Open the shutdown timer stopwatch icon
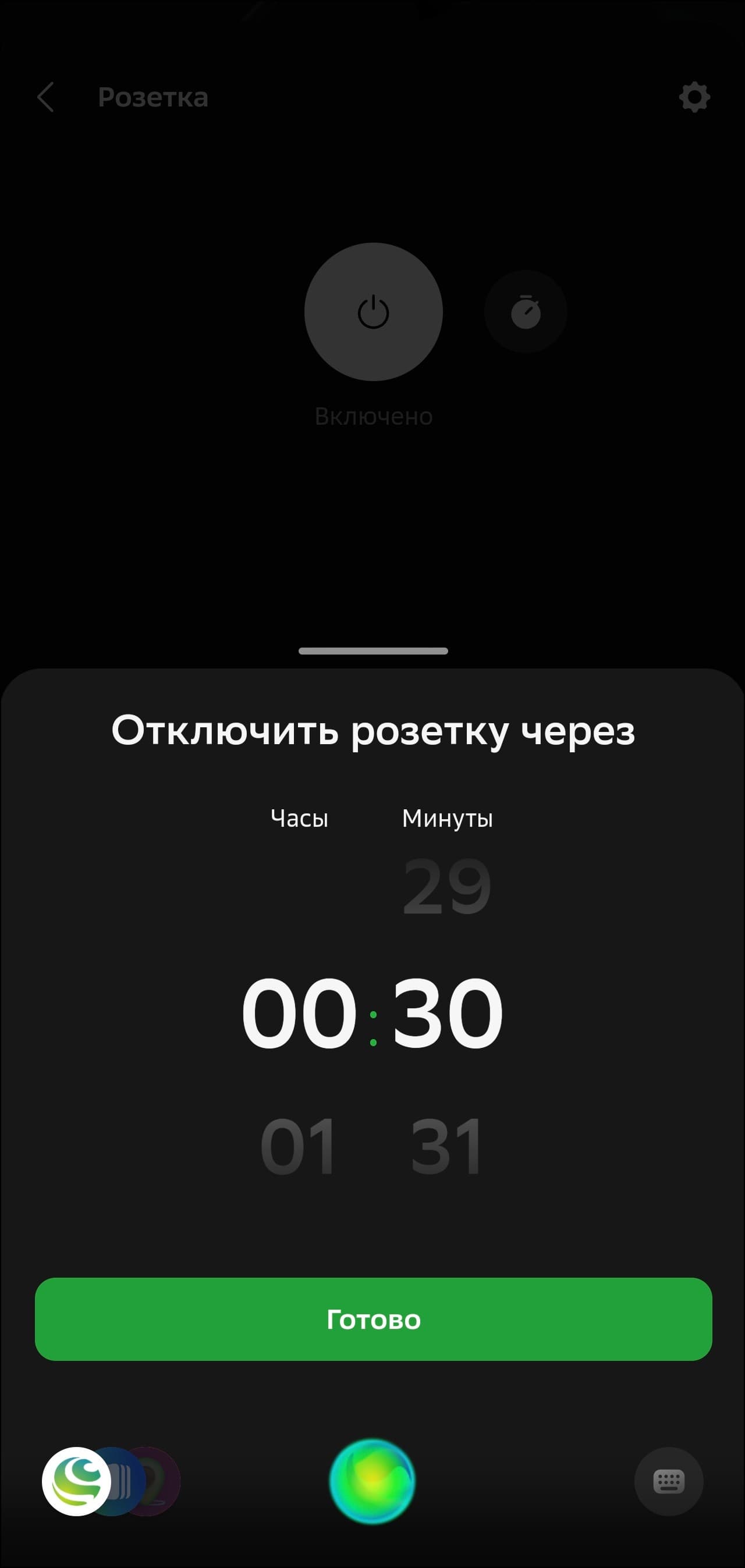This screenshot has width=745, height=1568. [525, 312]
